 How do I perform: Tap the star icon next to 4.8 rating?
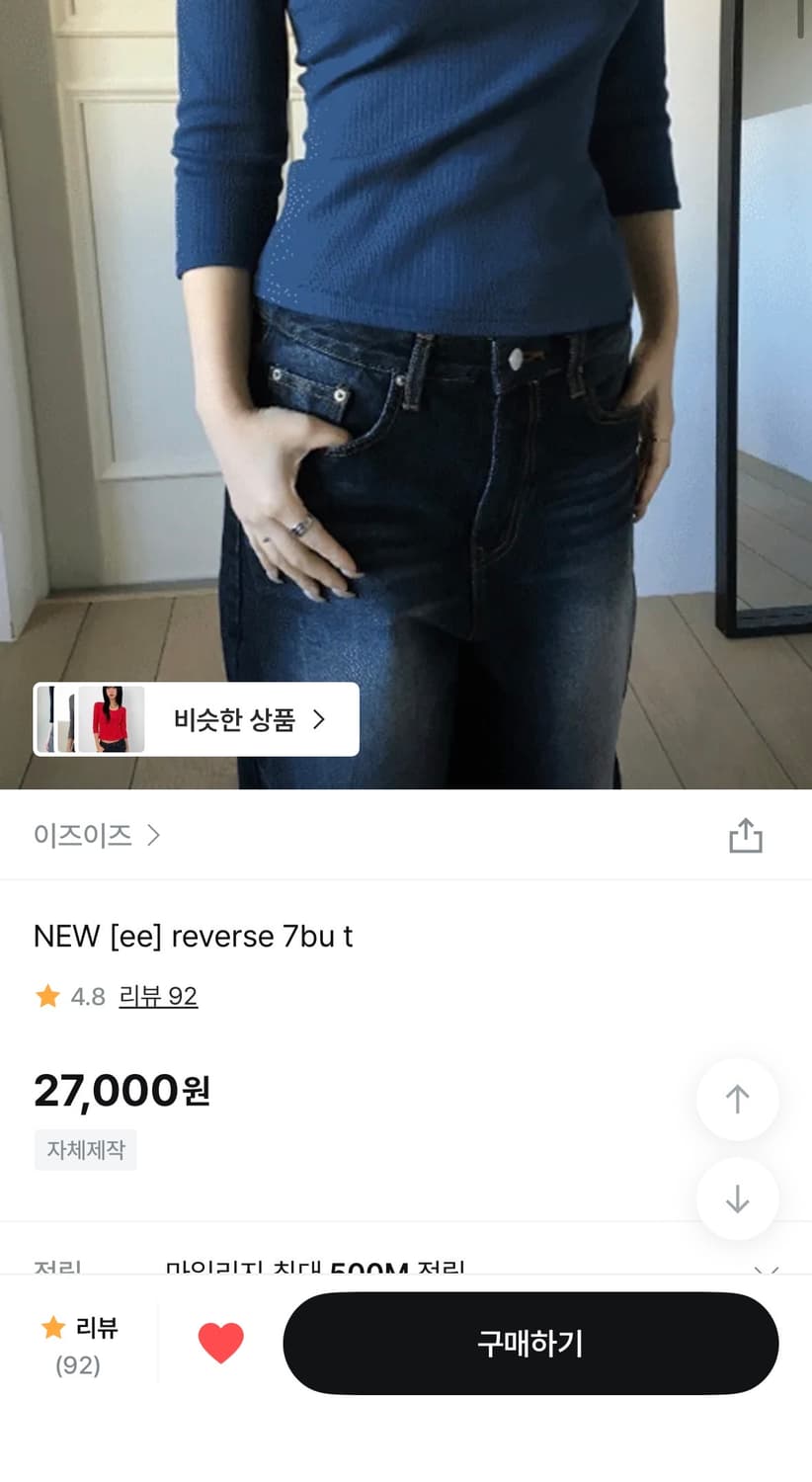tap(45, 996)
